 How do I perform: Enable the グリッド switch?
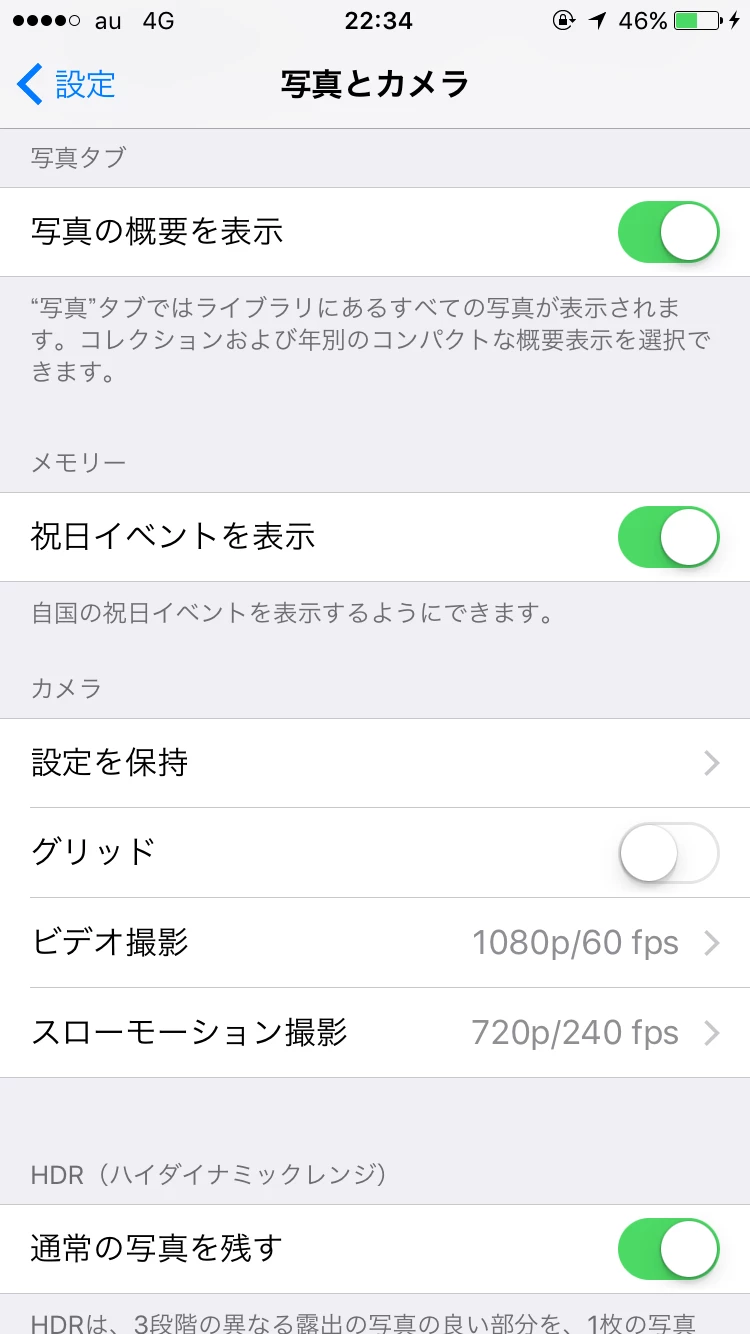tap(668, 853)
